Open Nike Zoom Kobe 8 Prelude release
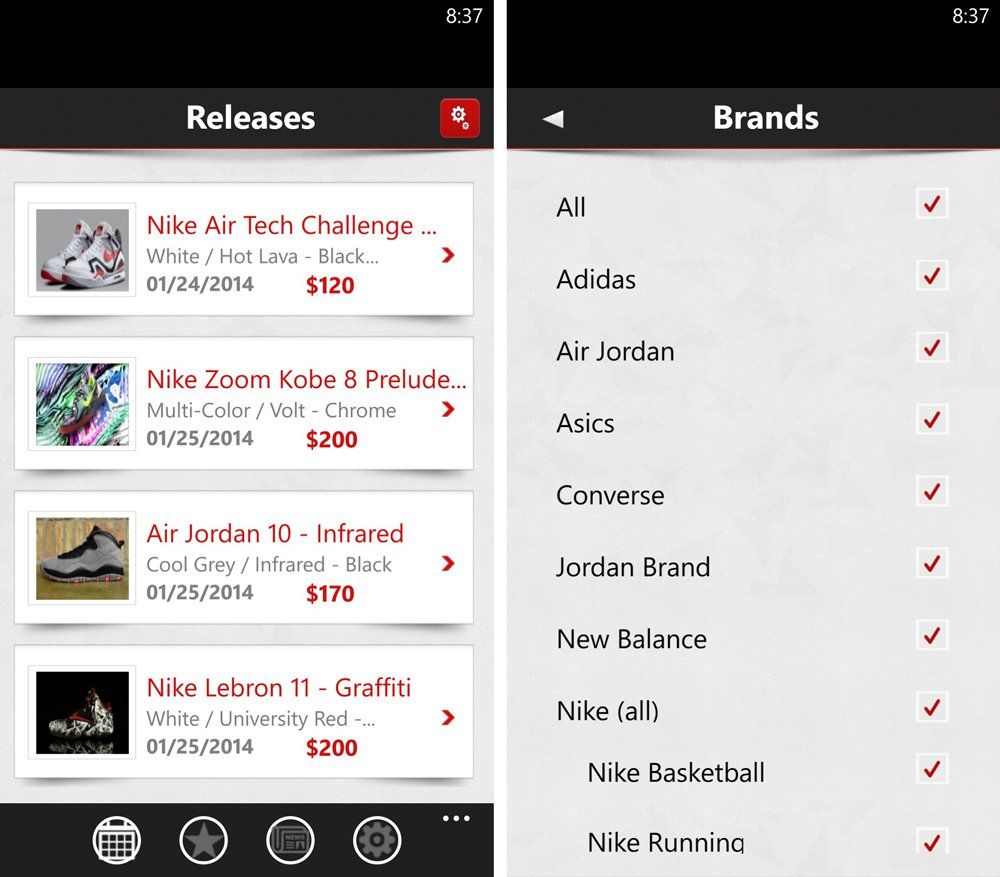 click(x=244, y=404)
